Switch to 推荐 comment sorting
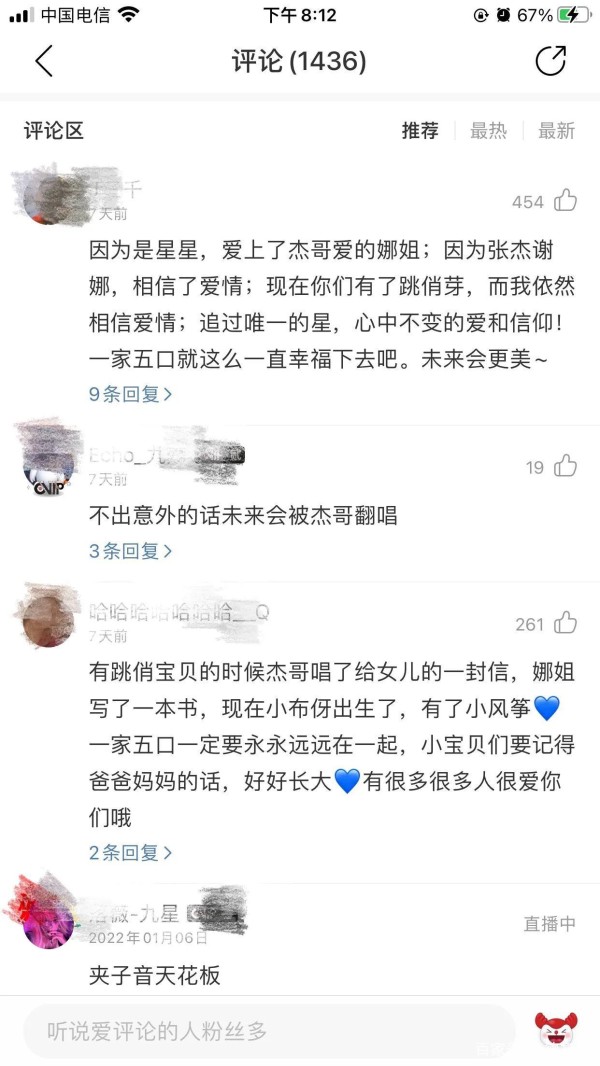The image size is (600, 1066). [x=420, y=131]
